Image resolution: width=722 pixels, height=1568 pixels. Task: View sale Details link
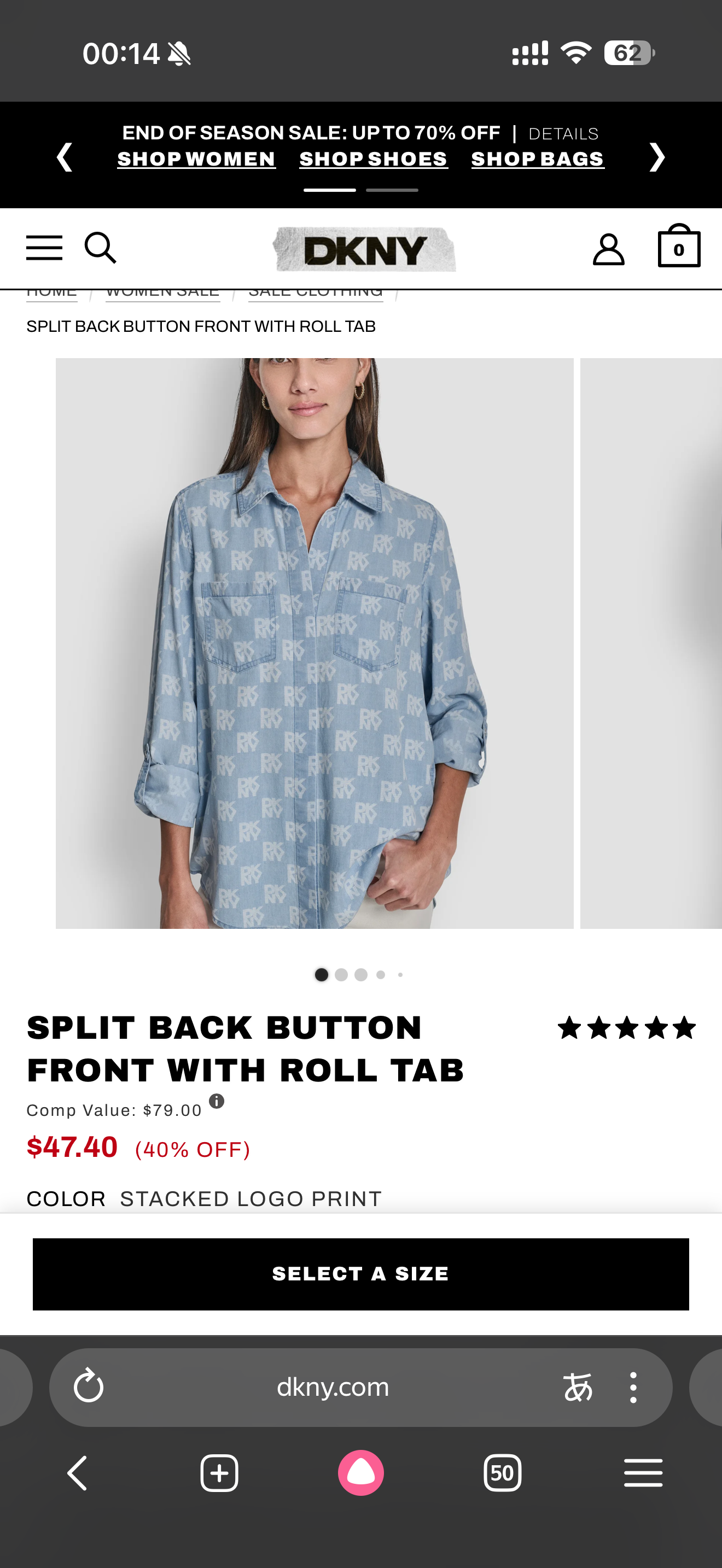(x=563, y=134)
